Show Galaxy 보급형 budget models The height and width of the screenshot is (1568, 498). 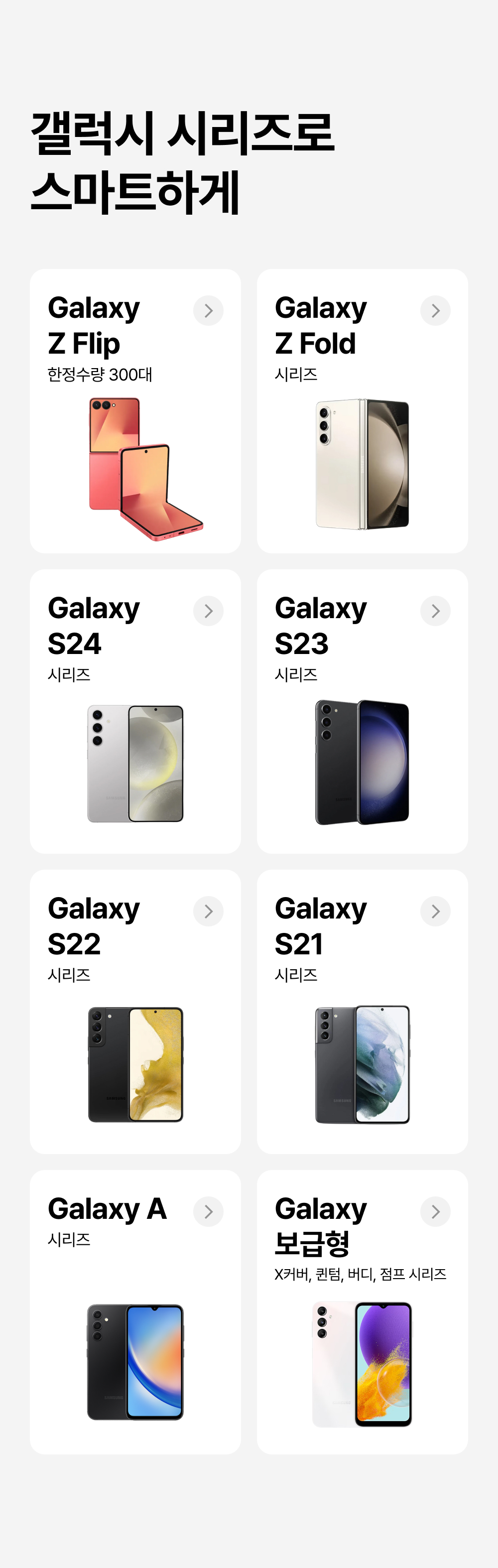(x=362, y=1312)
